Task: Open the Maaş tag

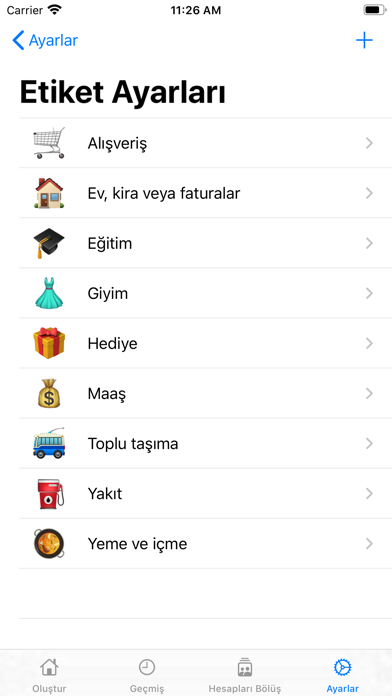Action: (x=206, y=394)
